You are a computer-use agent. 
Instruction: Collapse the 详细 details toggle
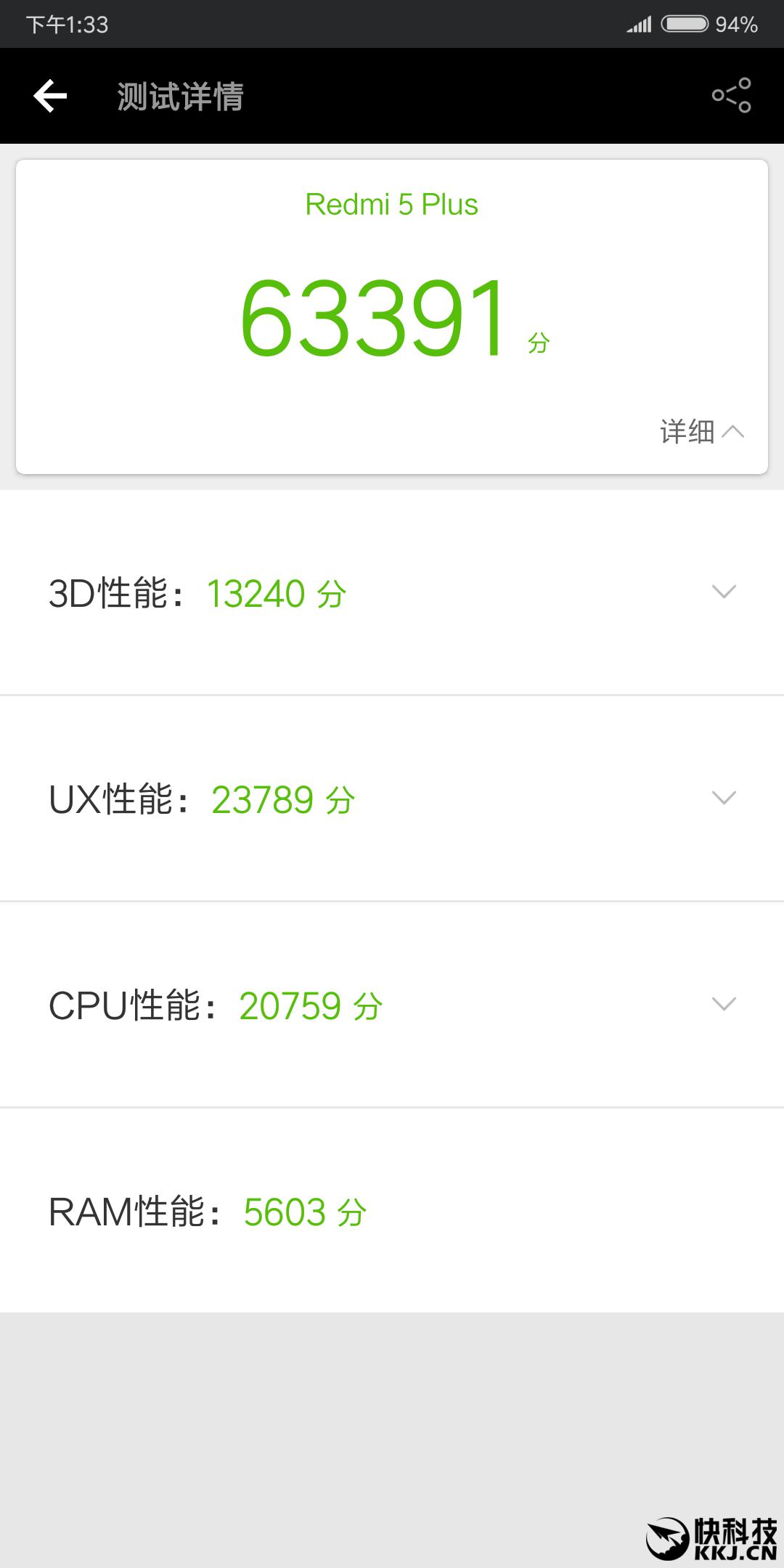(x=702, y=431)
